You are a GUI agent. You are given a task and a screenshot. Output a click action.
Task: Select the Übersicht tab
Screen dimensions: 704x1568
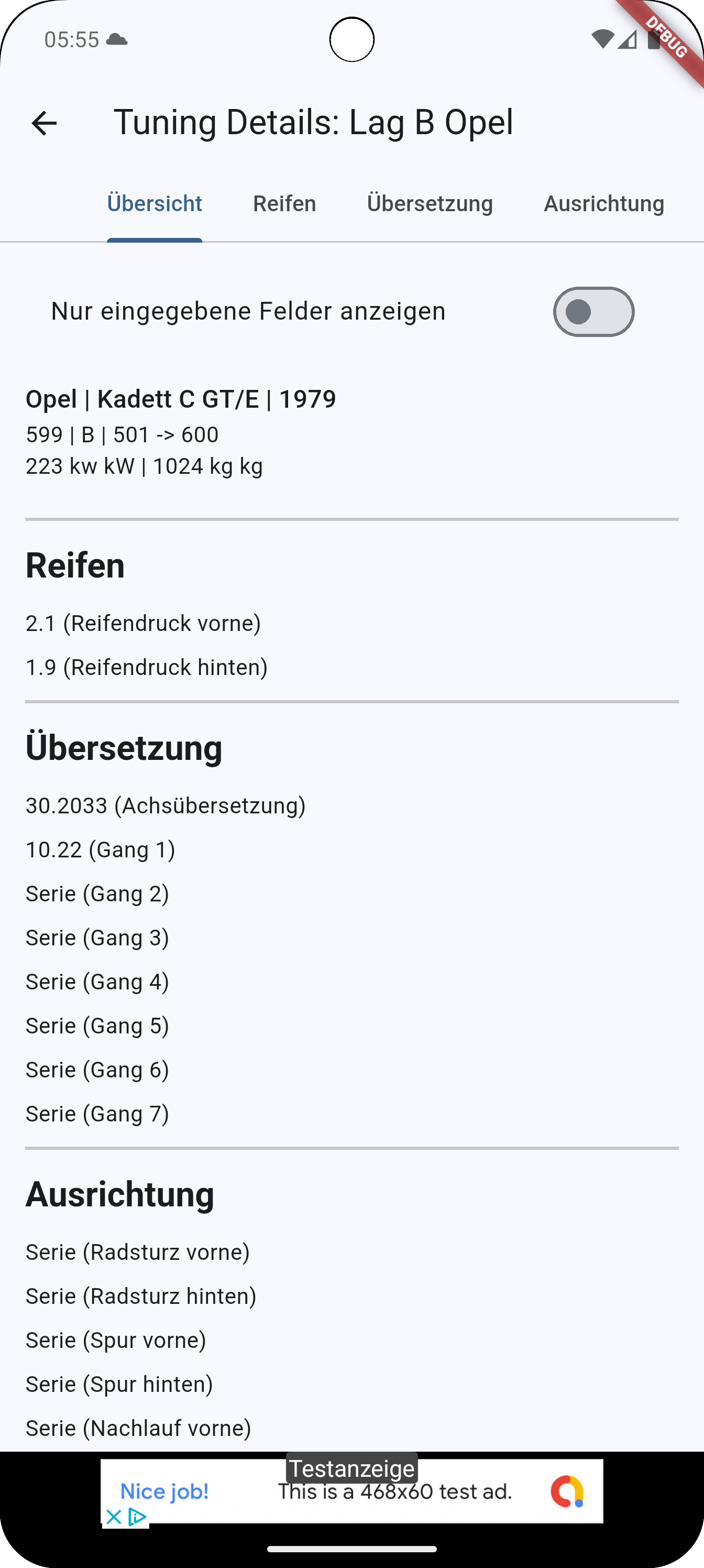[x=155, y=203]
